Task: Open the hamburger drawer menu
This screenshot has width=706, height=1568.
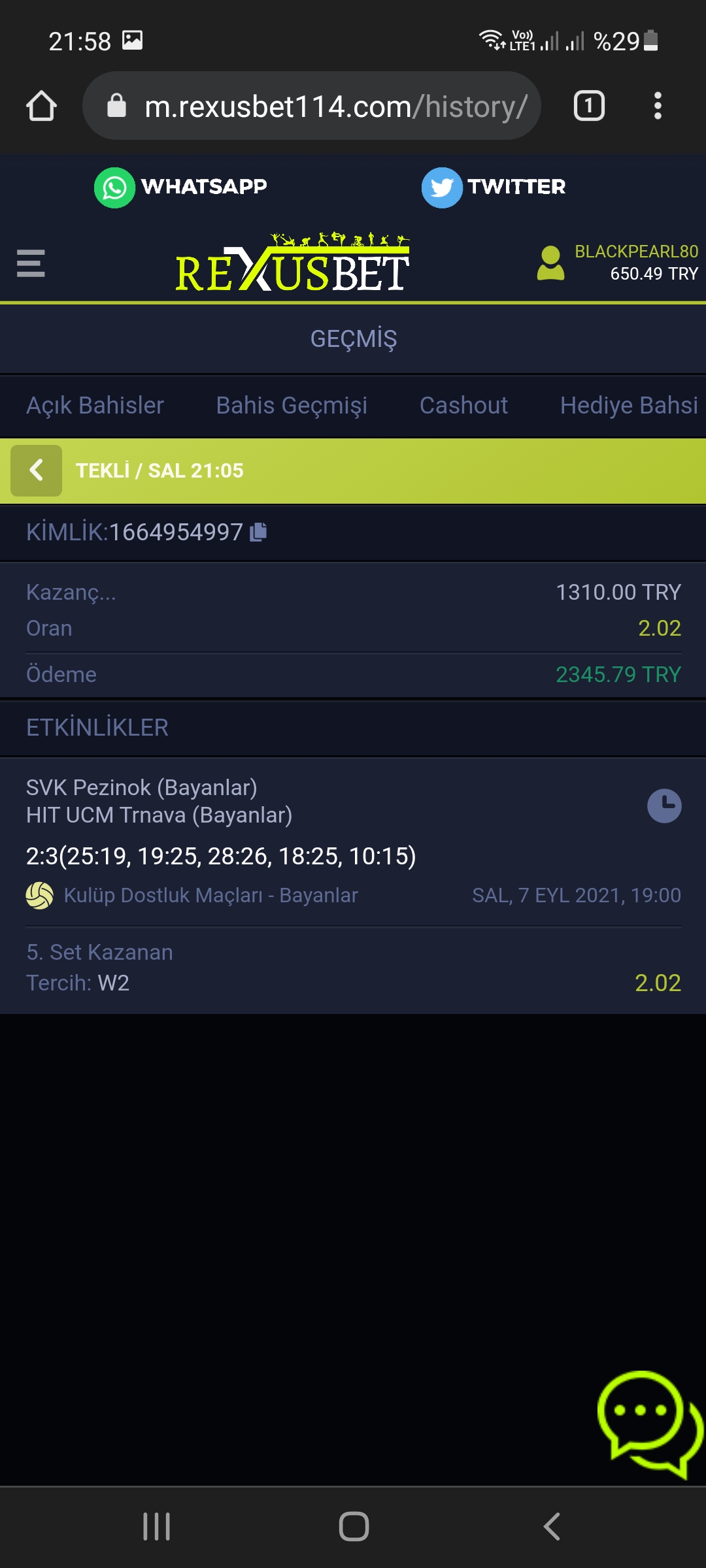Action: point(31,263)
